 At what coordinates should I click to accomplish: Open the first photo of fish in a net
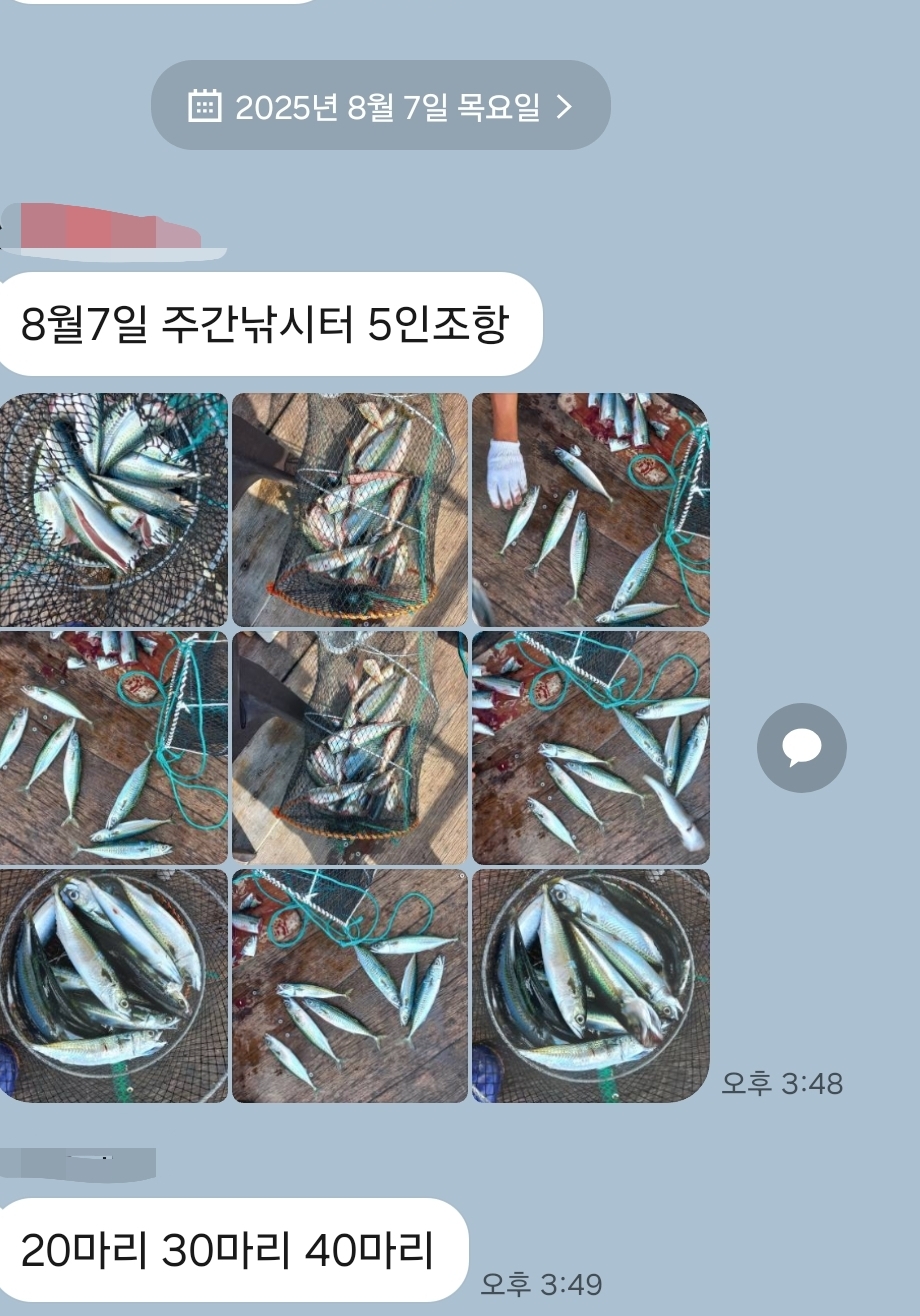[113, 510]
